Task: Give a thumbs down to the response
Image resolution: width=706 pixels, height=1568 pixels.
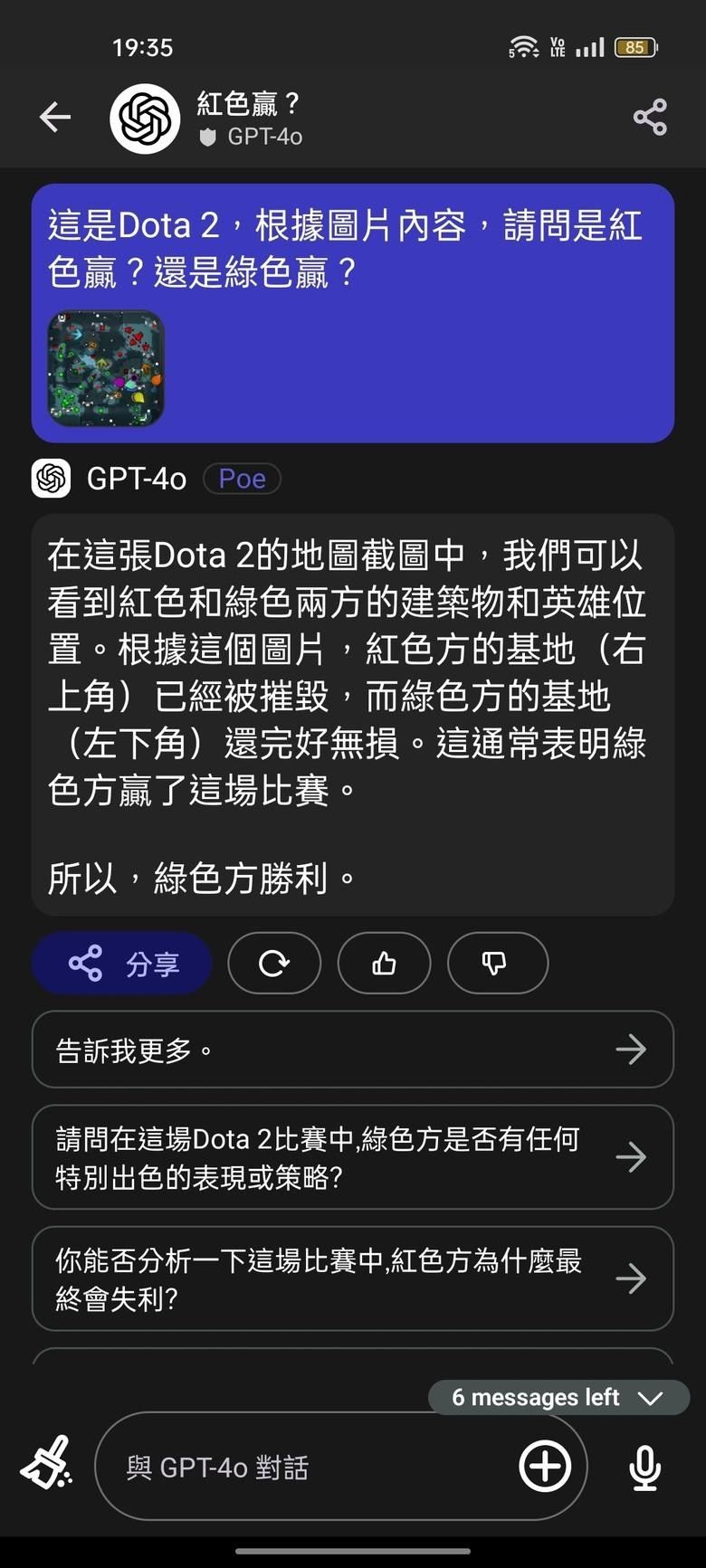Action: (497, 963)
